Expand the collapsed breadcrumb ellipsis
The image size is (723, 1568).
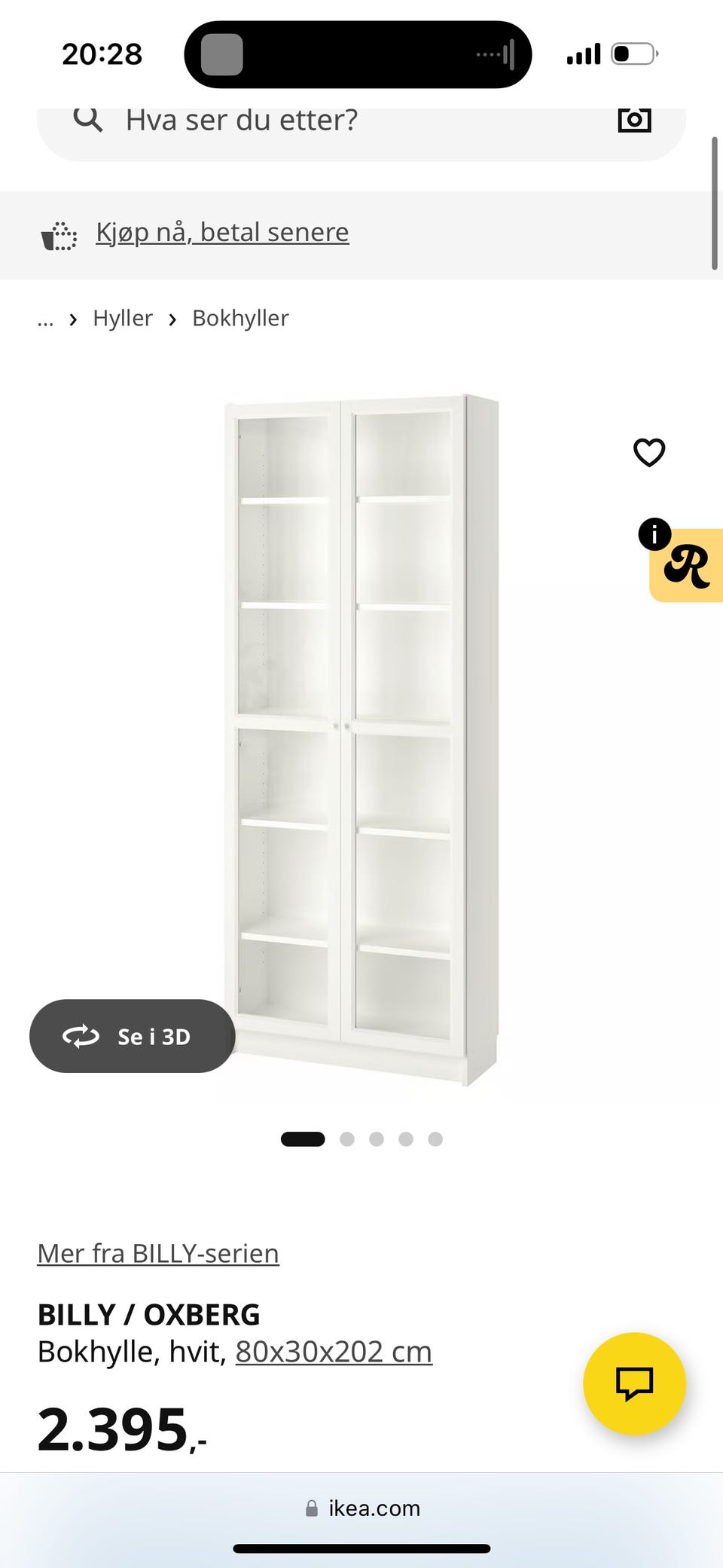(x=45, y=319)
